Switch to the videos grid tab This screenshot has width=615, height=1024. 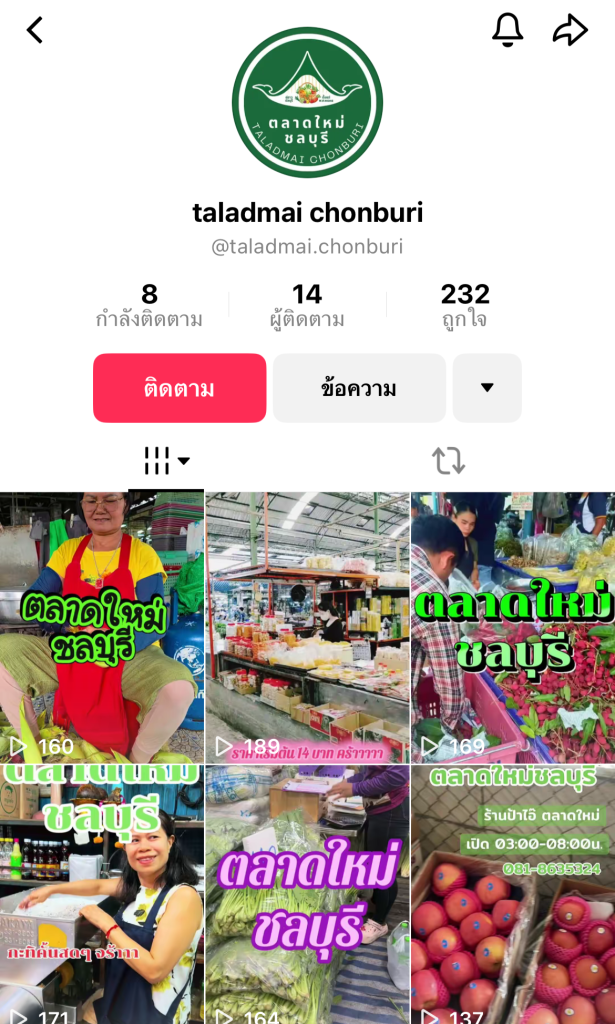coord(165,461)
